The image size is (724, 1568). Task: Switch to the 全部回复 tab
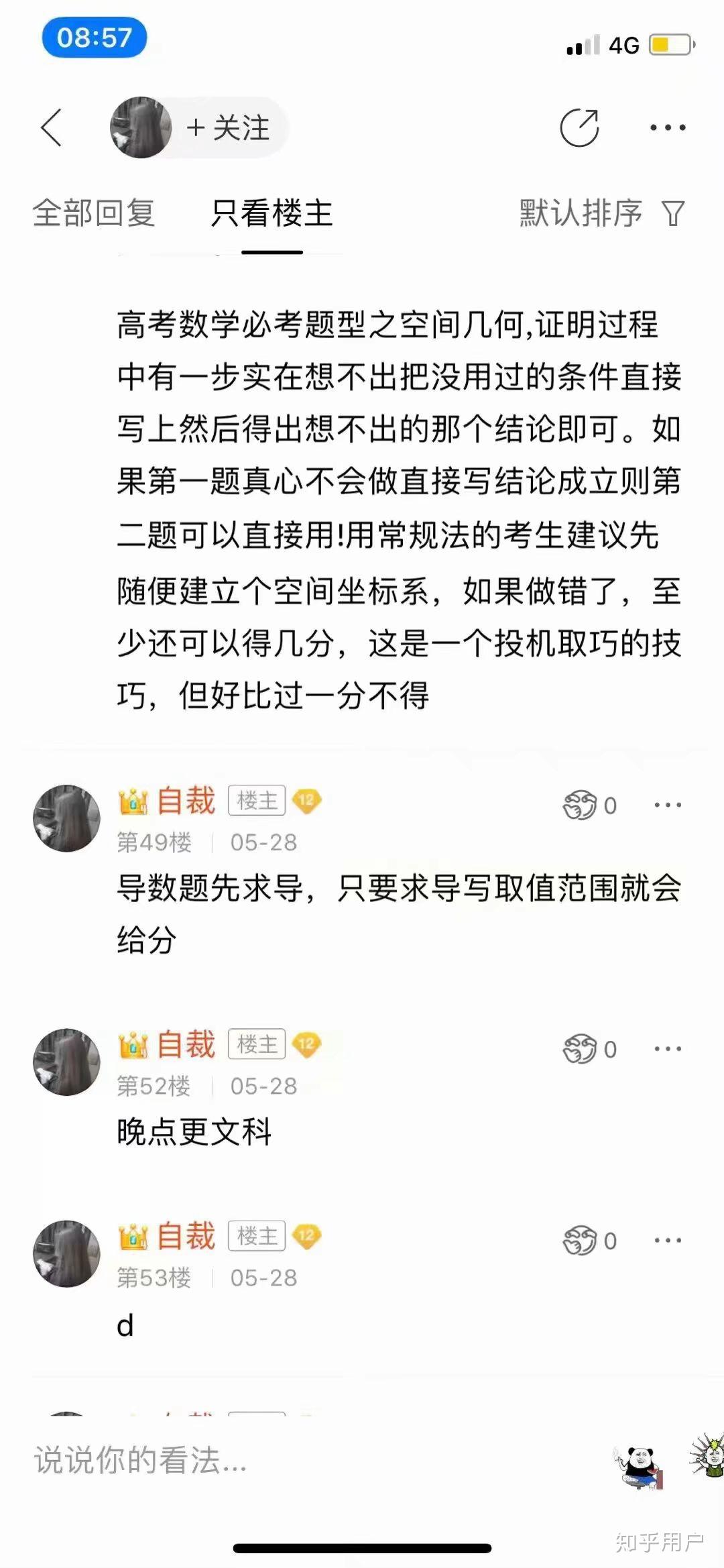coord(94,213)
